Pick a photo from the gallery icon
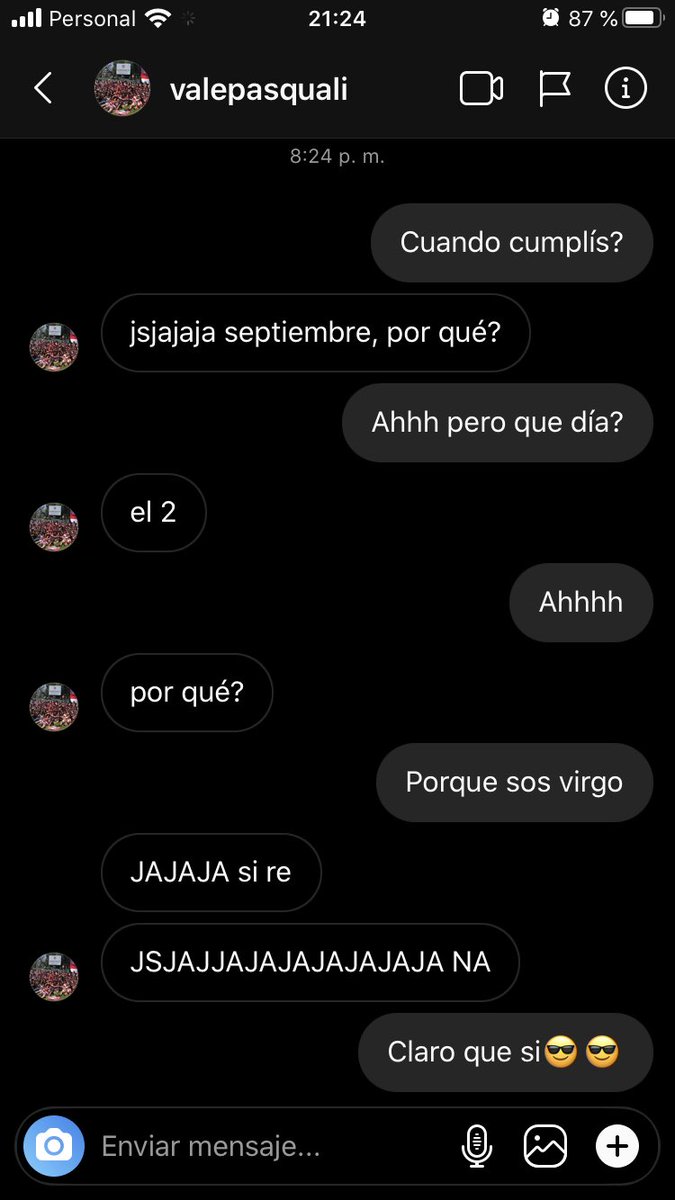This screenshot has width=675, height=1200. tap(545, 1146)
